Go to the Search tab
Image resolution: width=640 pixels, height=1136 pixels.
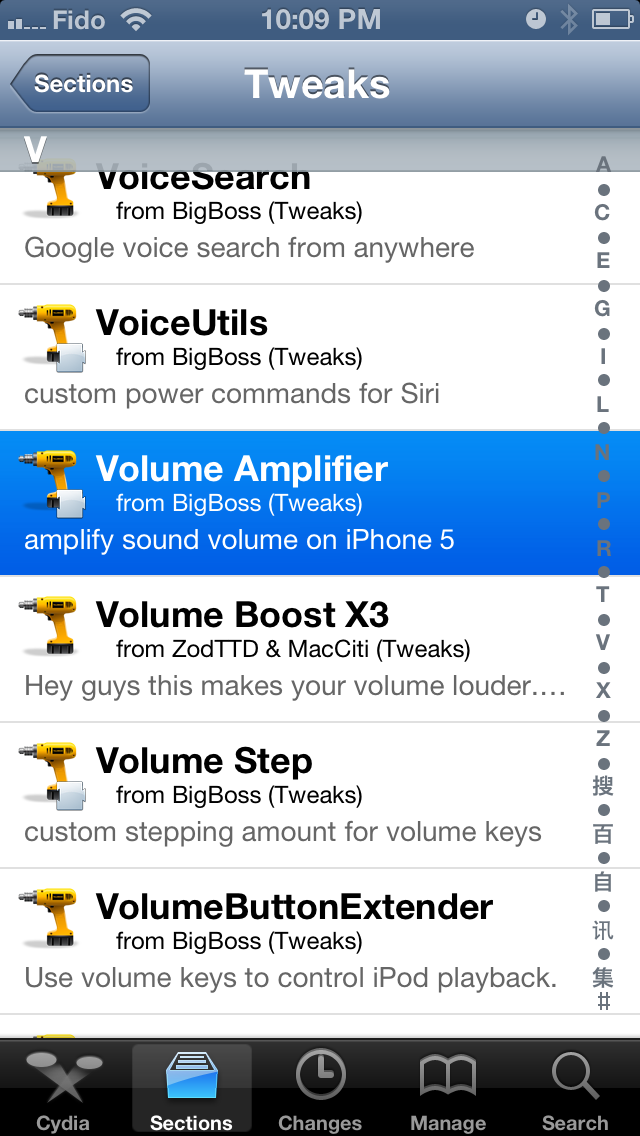click(x=575, y=1090)
